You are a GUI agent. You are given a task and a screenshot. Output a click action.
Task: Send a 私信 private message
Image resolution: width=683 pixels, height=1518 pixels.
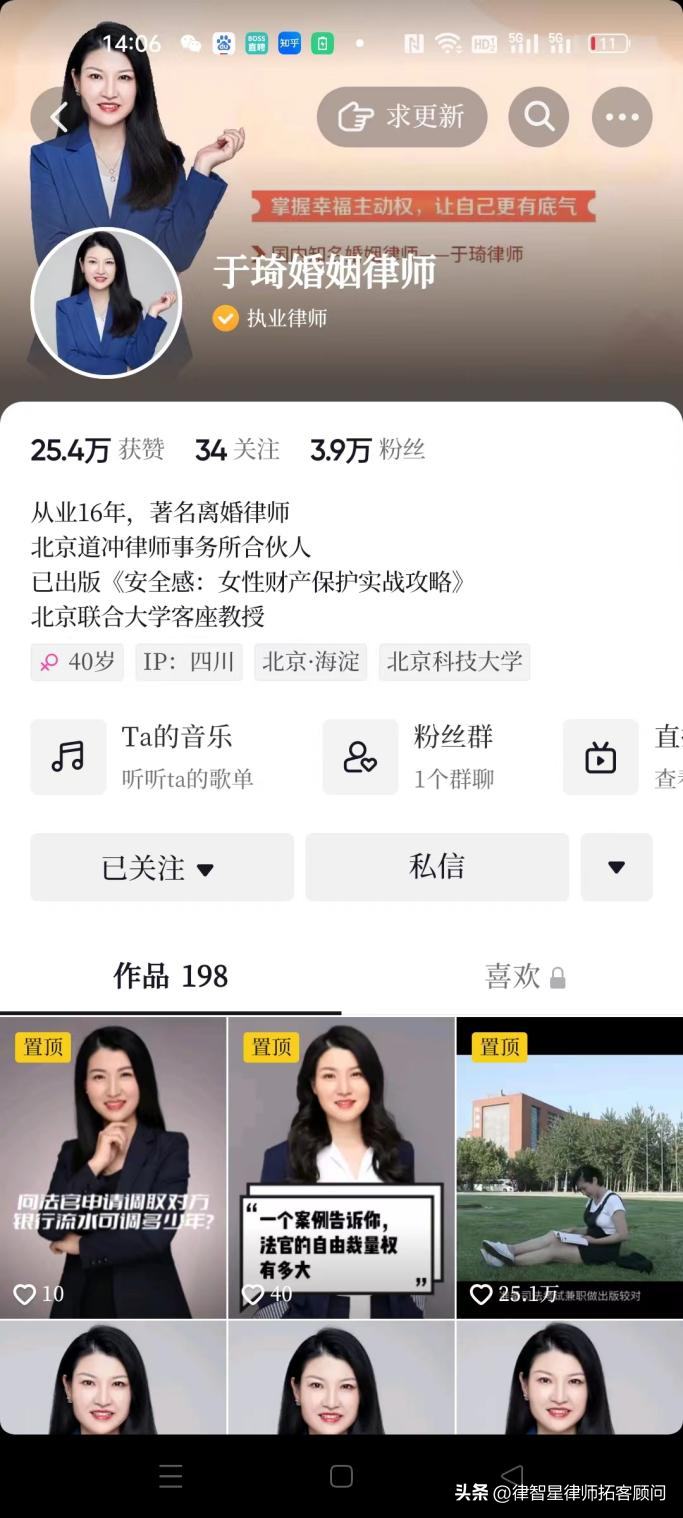coord(437,867)
